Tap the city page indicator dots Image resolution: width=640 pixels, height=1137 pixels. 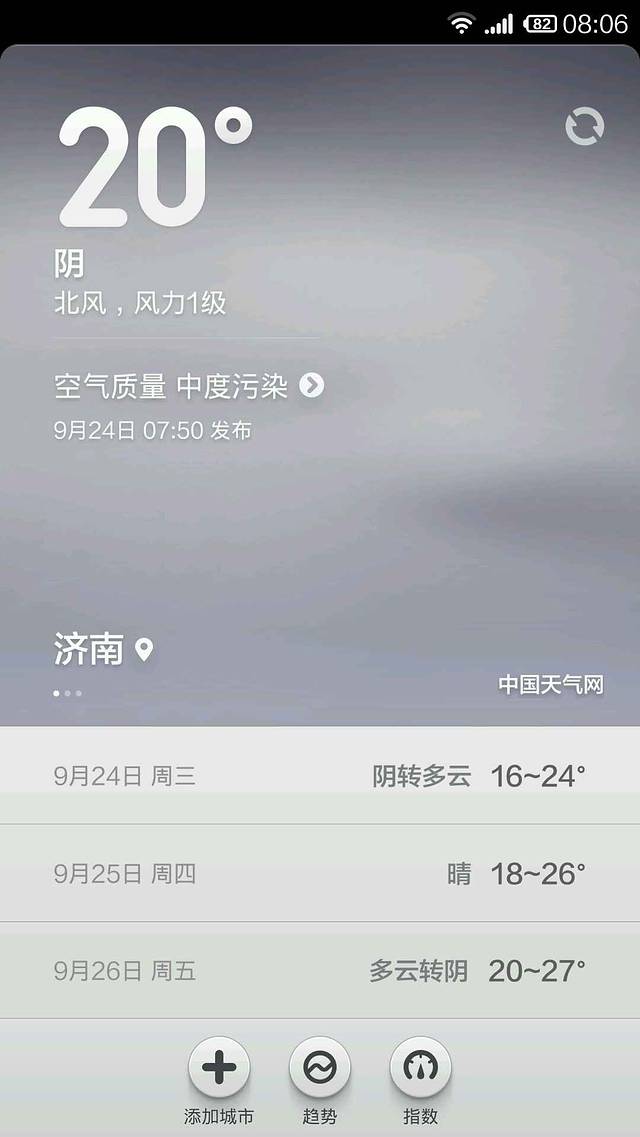(x=67, y=693)
